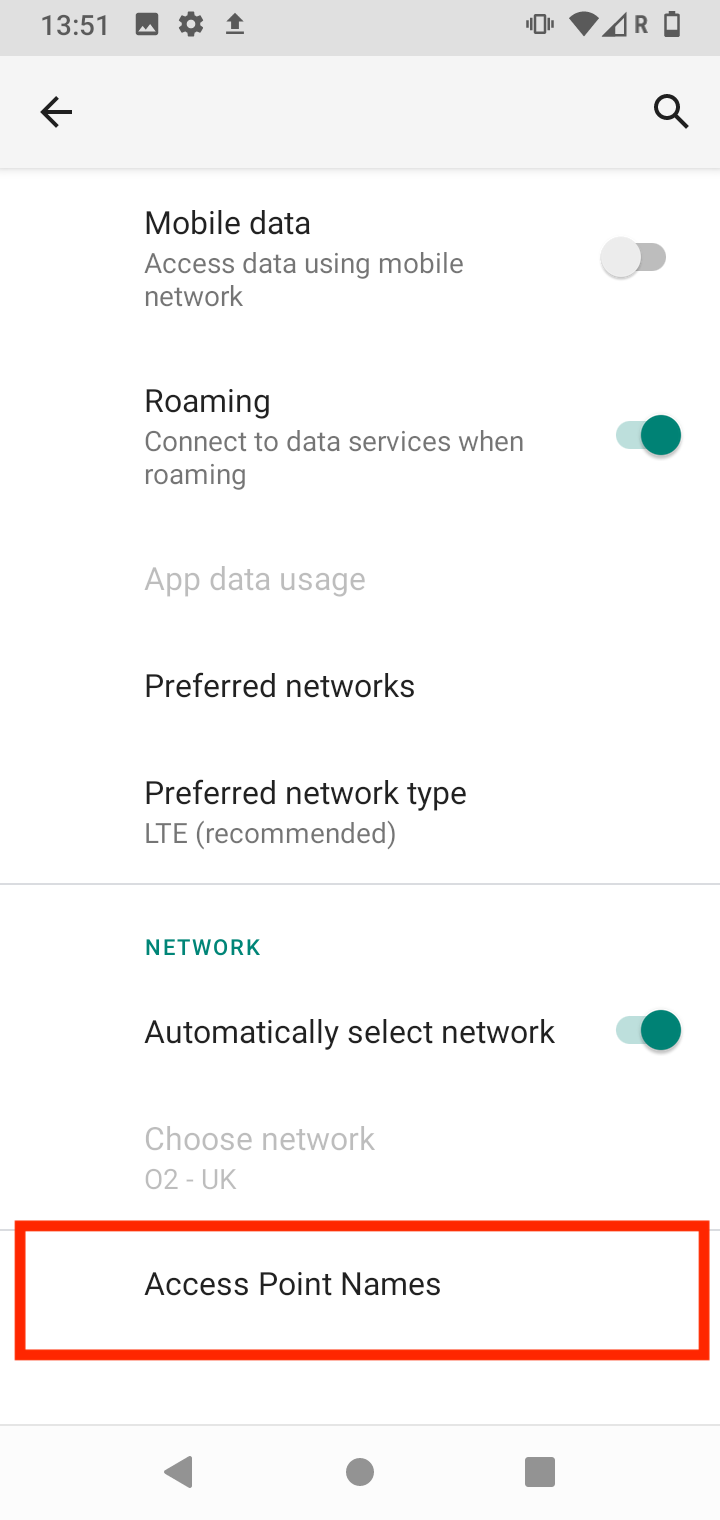This screenshot has width=720, height=1520.
Task: Tap the photo notification icon in status bar
Action: tap(146, 25)
